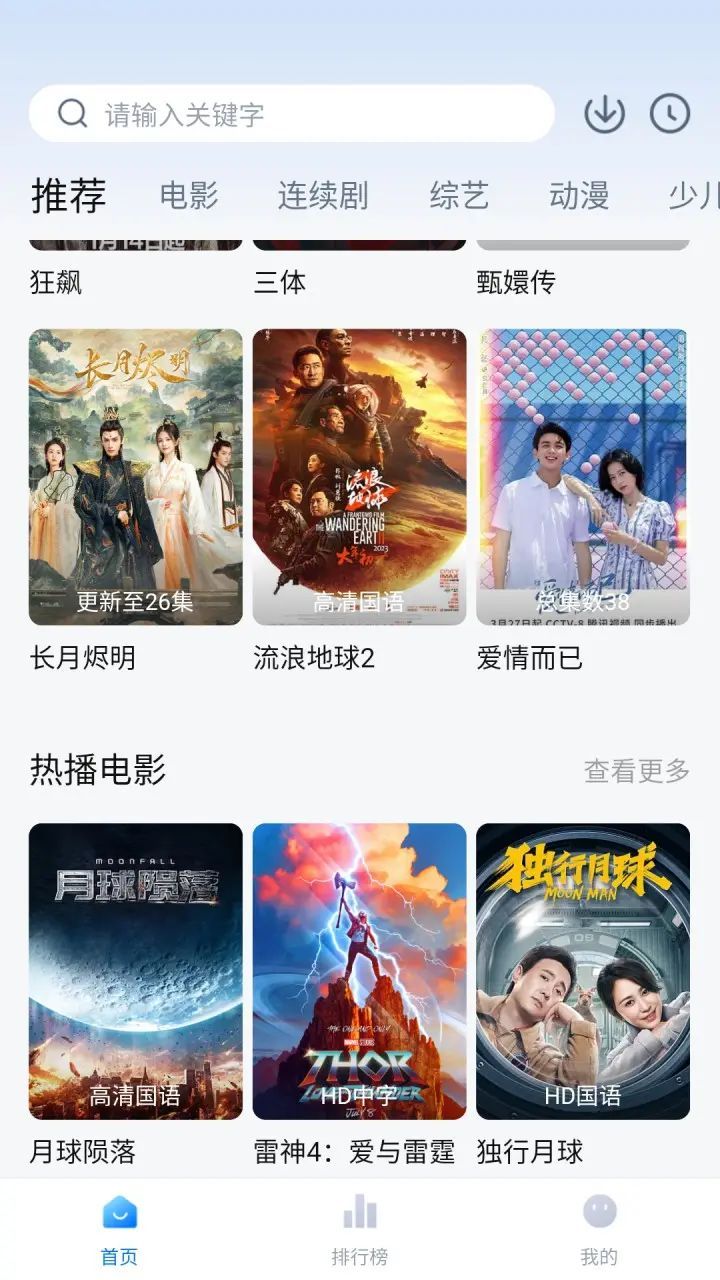The image size is (720, 1280).
Task: Switch to the 动漫 tab
Action: [x=579, y=196]
